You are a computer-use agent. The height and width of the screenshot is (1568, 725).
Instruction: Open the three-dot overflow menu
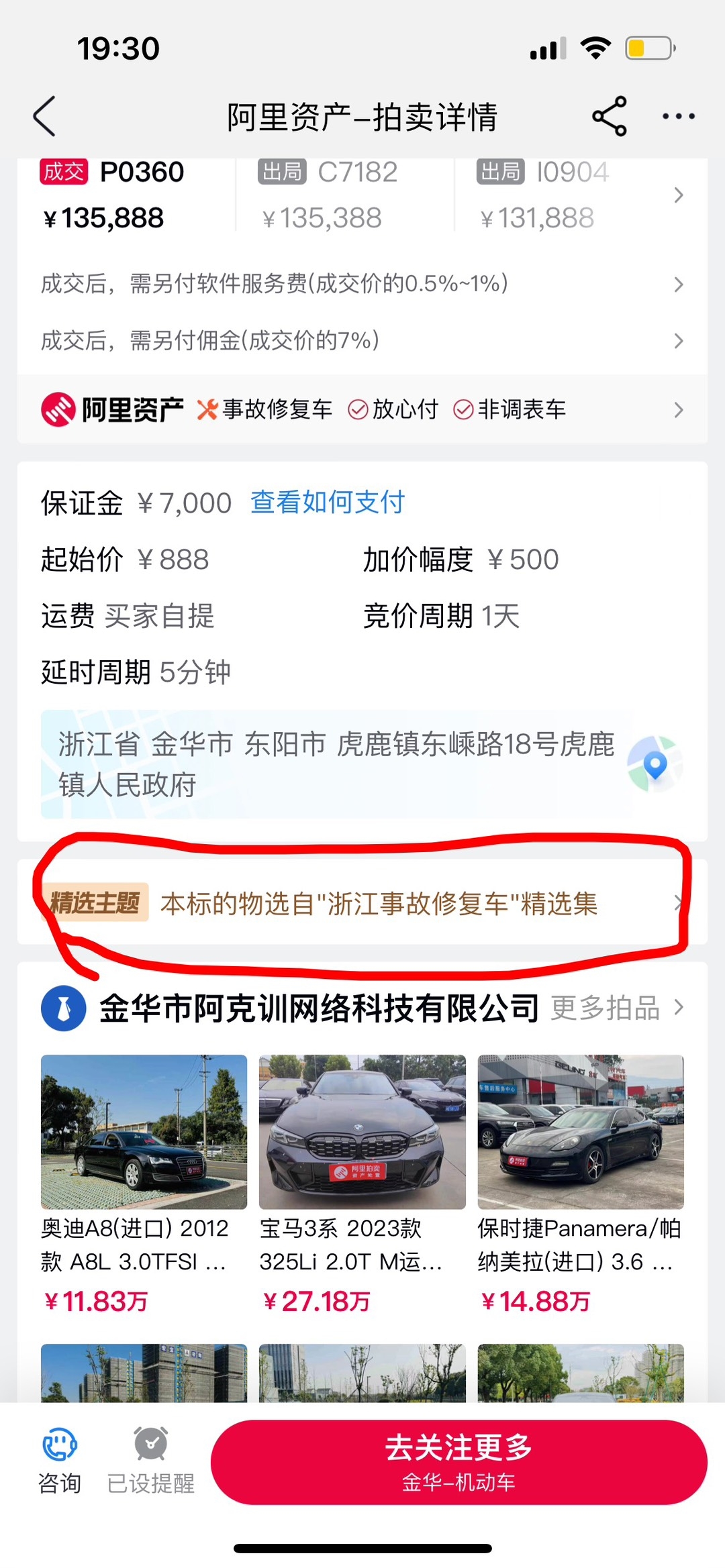(x=678, y=117)
